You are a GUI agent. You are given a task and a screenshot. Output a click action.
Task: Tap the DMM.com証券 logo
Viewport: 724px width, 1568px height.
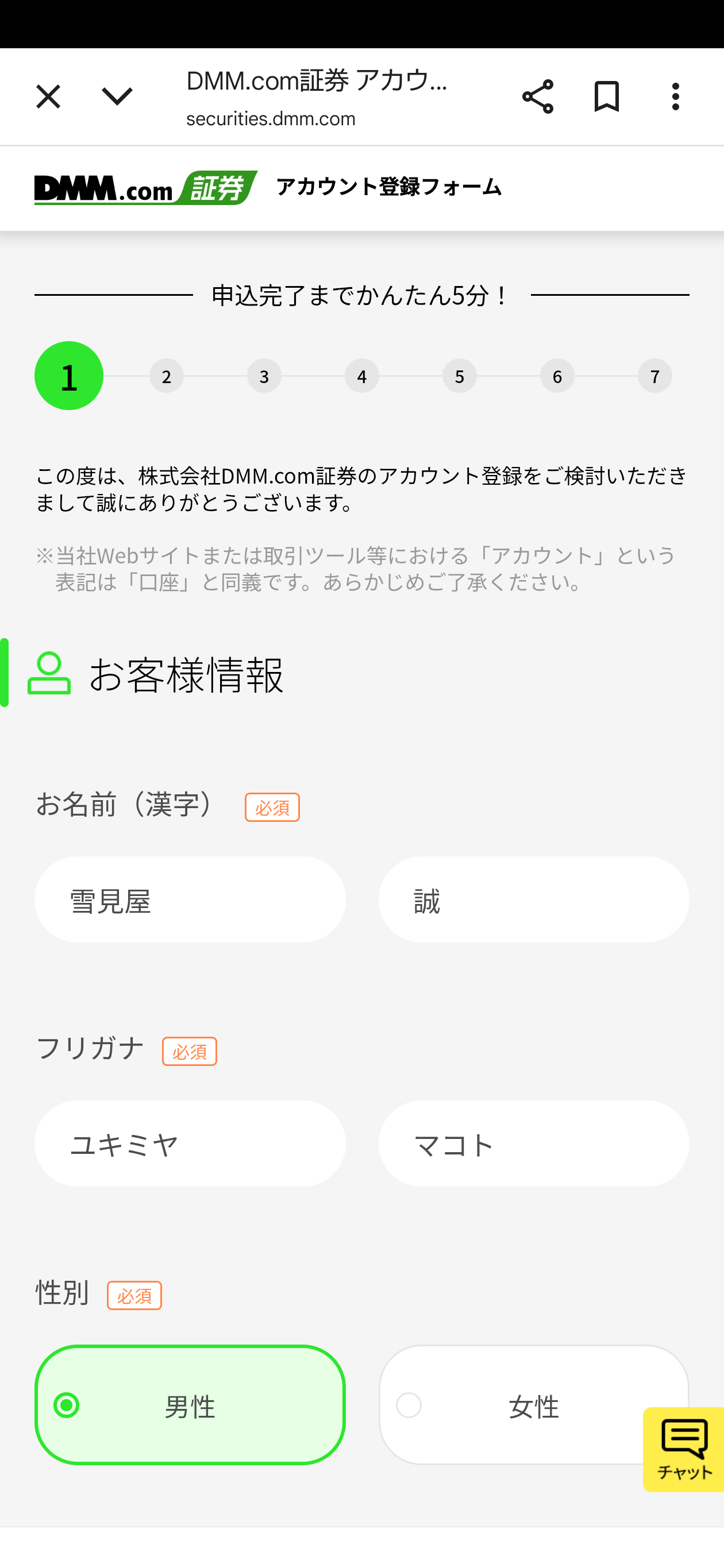[146, 187]
